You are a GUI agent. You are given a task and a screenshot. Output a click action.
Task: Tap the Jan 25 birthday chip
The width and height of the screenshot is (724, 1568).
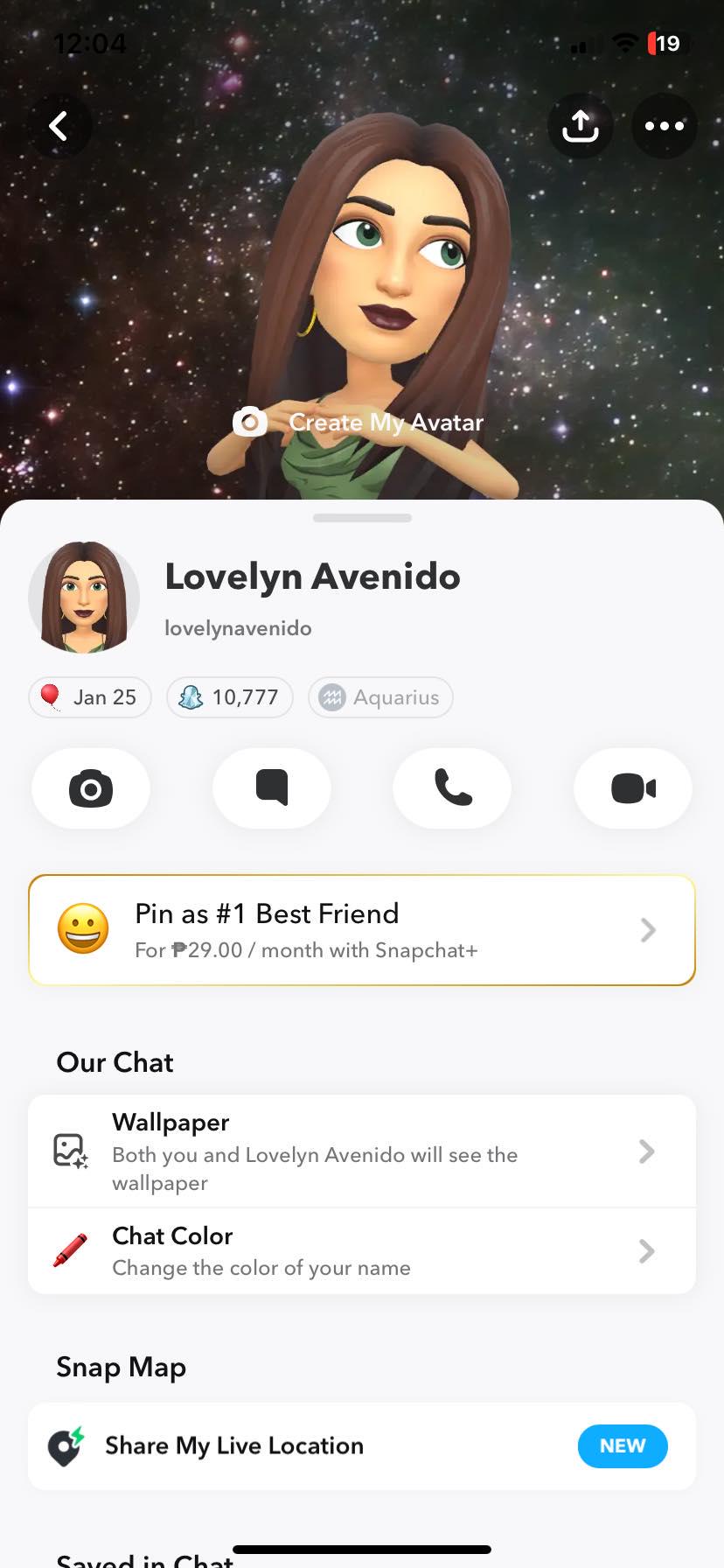coord(90,697)
